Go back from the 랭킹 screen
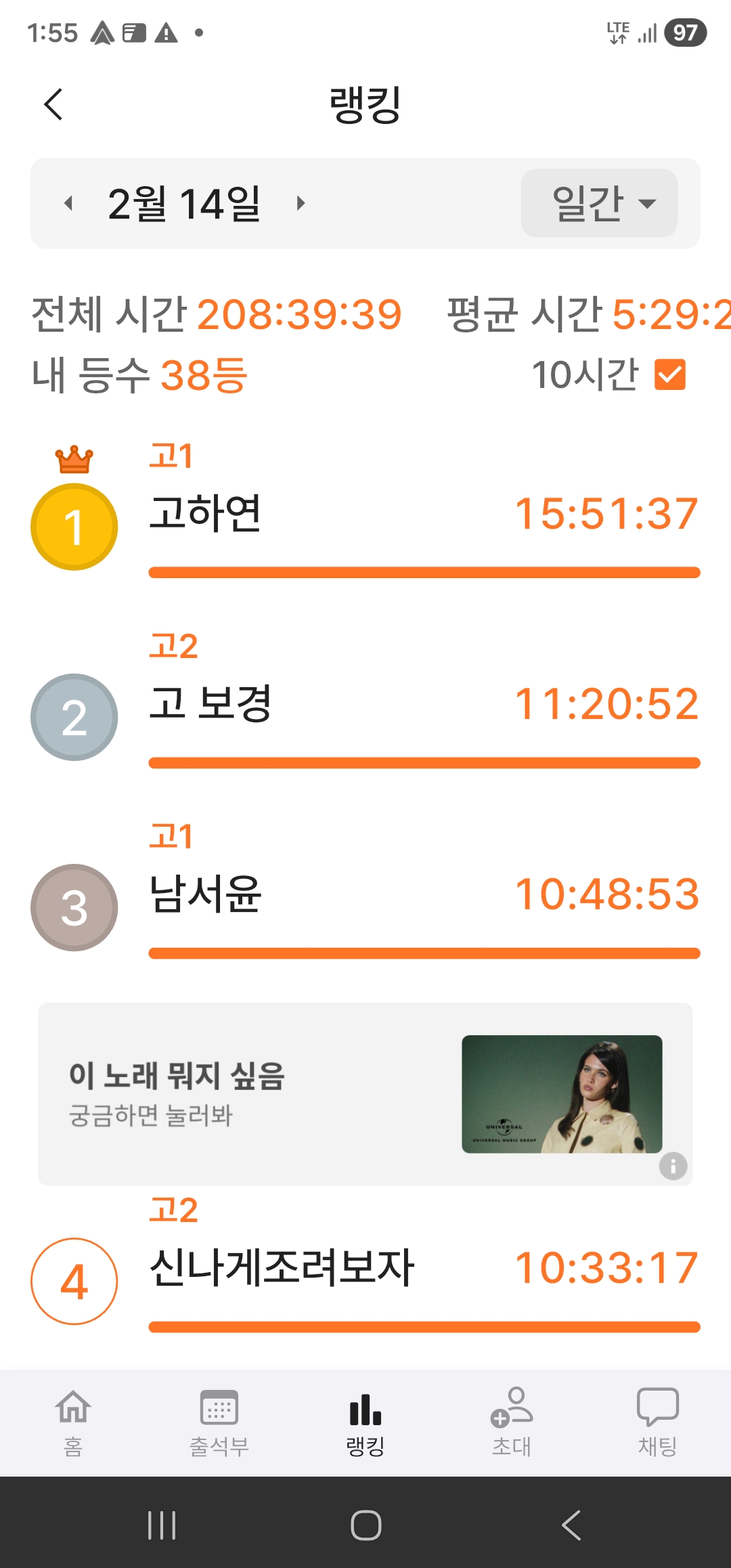This screenshot has height=1568, width=731. click(x=53, y=104)
